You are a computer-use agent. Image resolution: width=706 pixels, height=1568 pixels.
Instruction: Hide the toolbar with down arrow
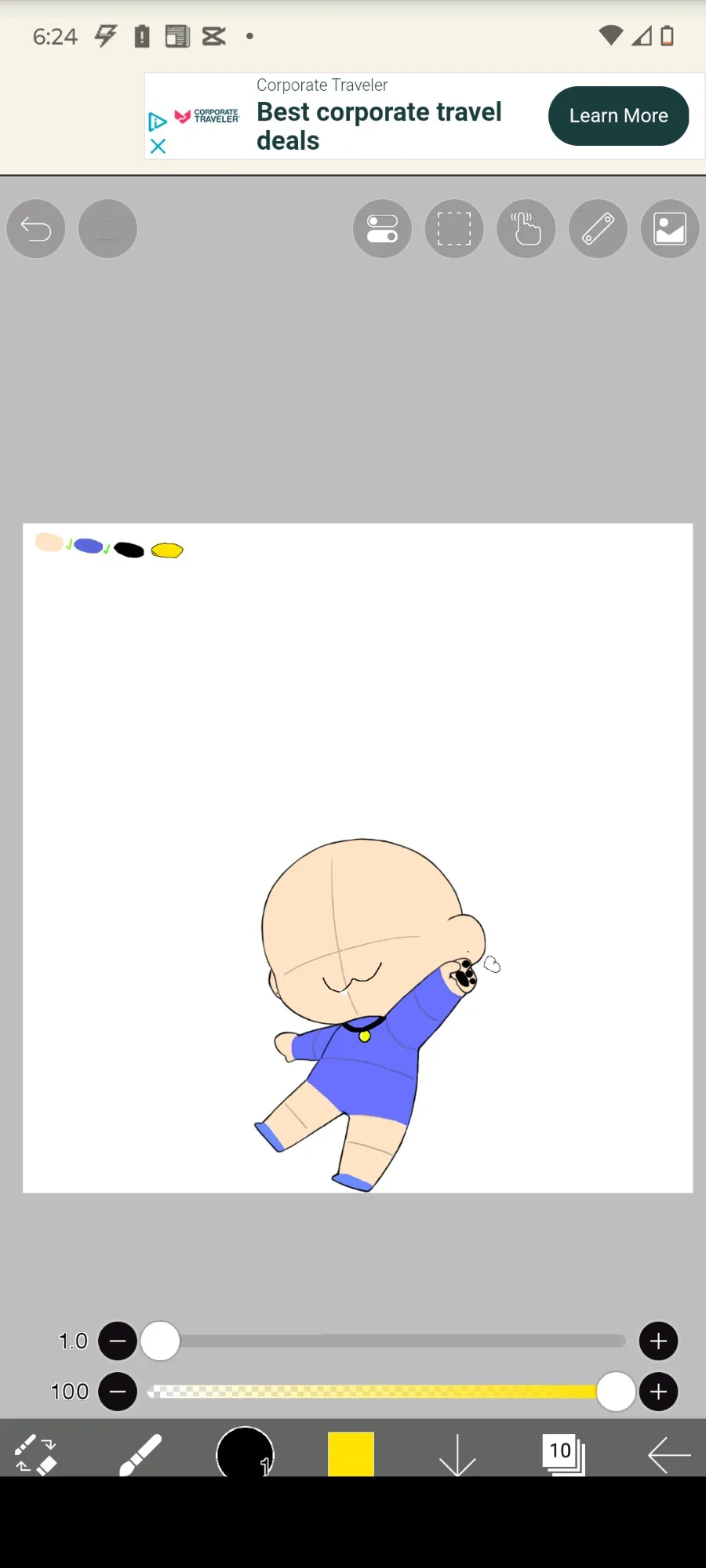click(x=457, y=1456)
